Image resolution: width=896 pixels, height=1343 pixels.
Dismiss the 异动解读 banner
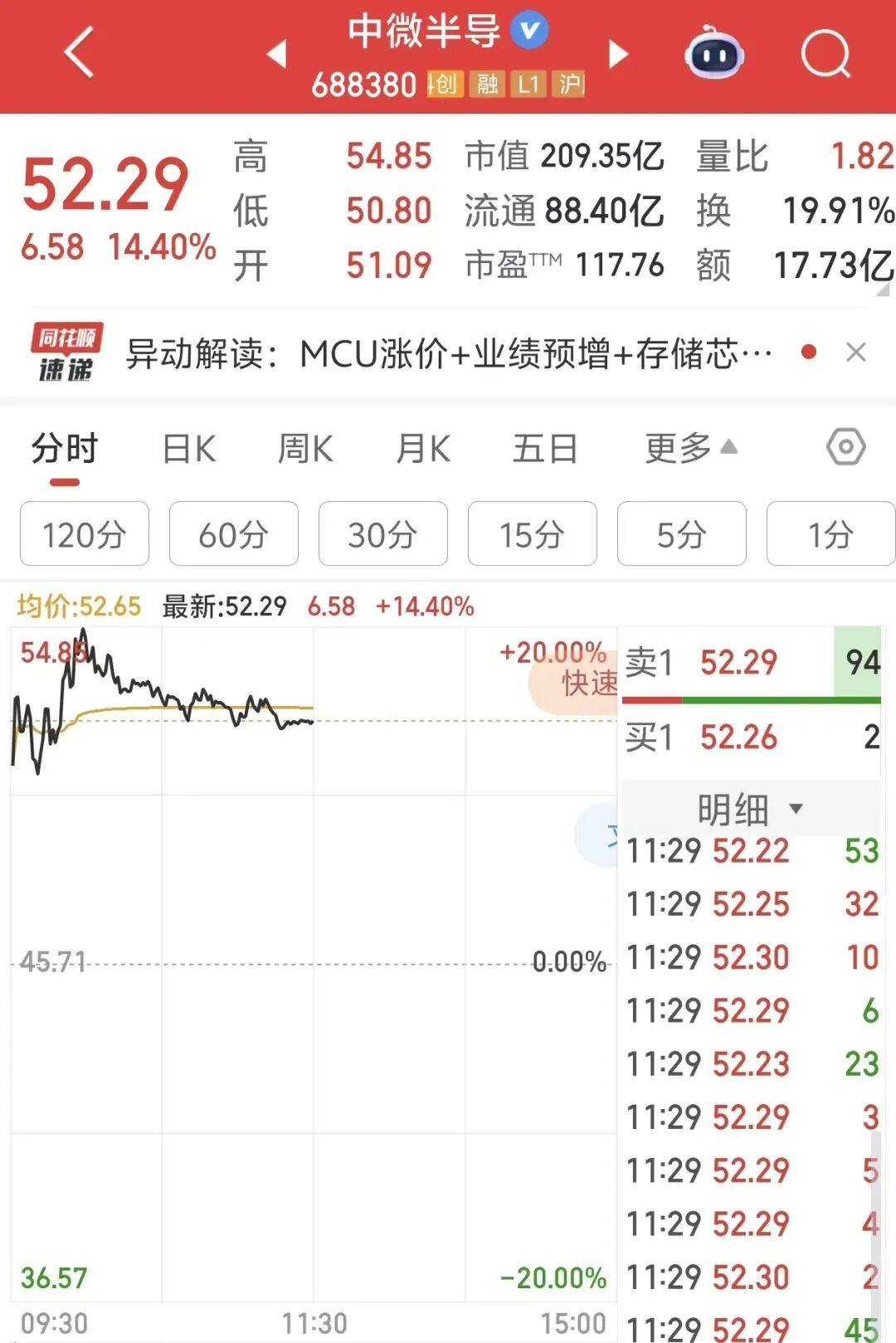tap(855, 353)
